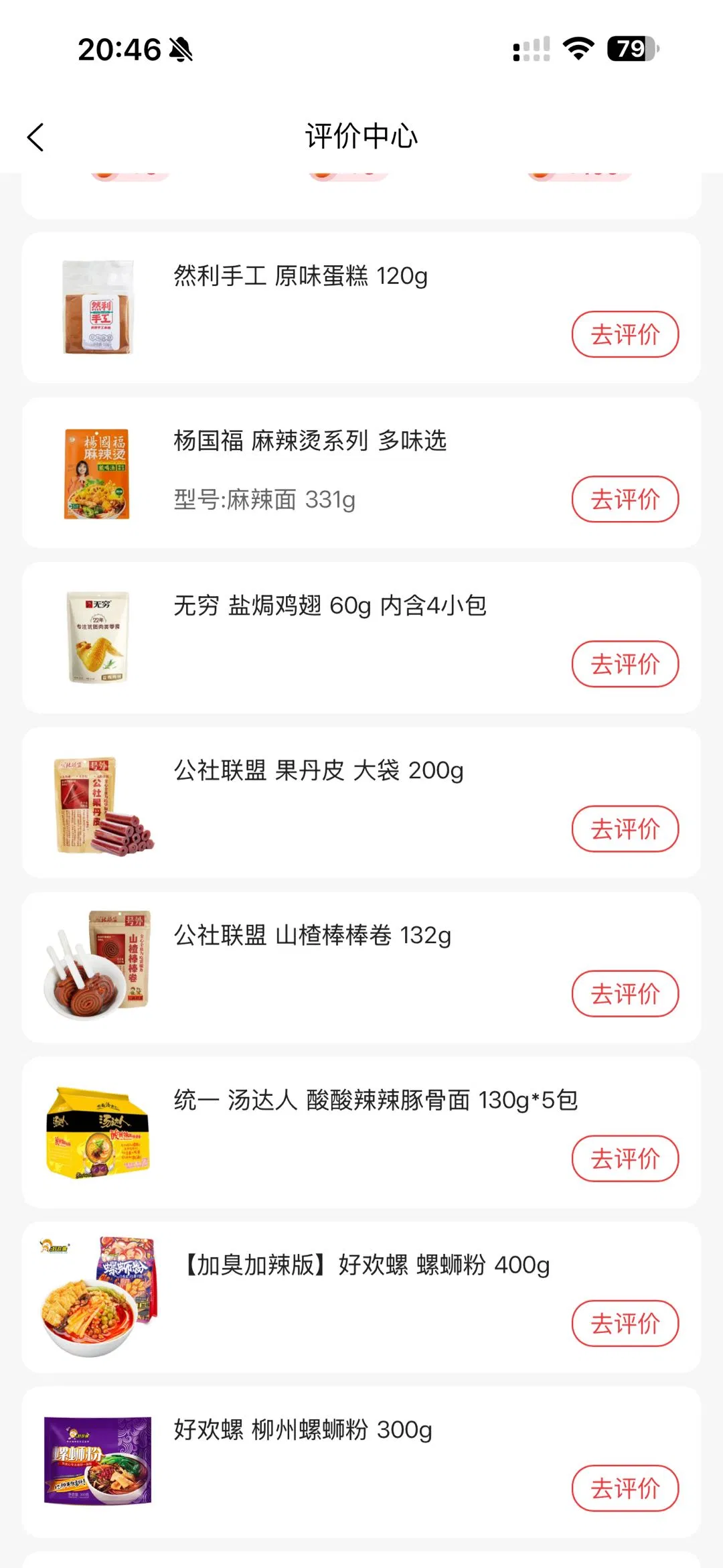Review 统一 汤达人 酸酸辣辣豚骨面

(x=625, y=1158)
